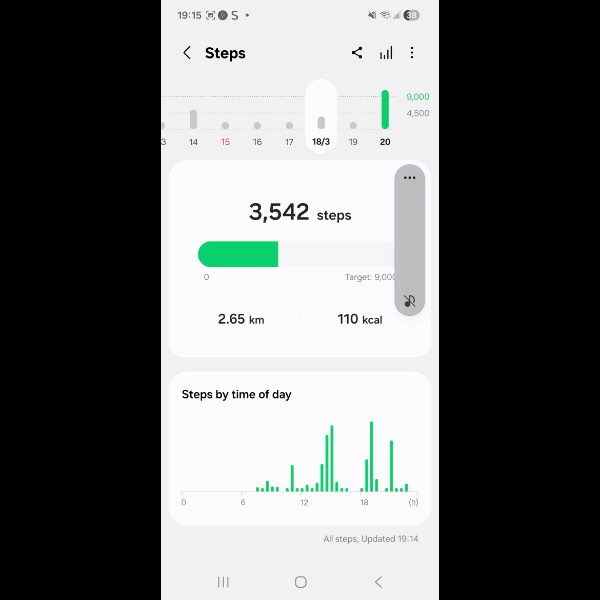Expand the floating panel's three-dot options
The width and height of the screenshot is (600, 600).
[x=410, y=178]
